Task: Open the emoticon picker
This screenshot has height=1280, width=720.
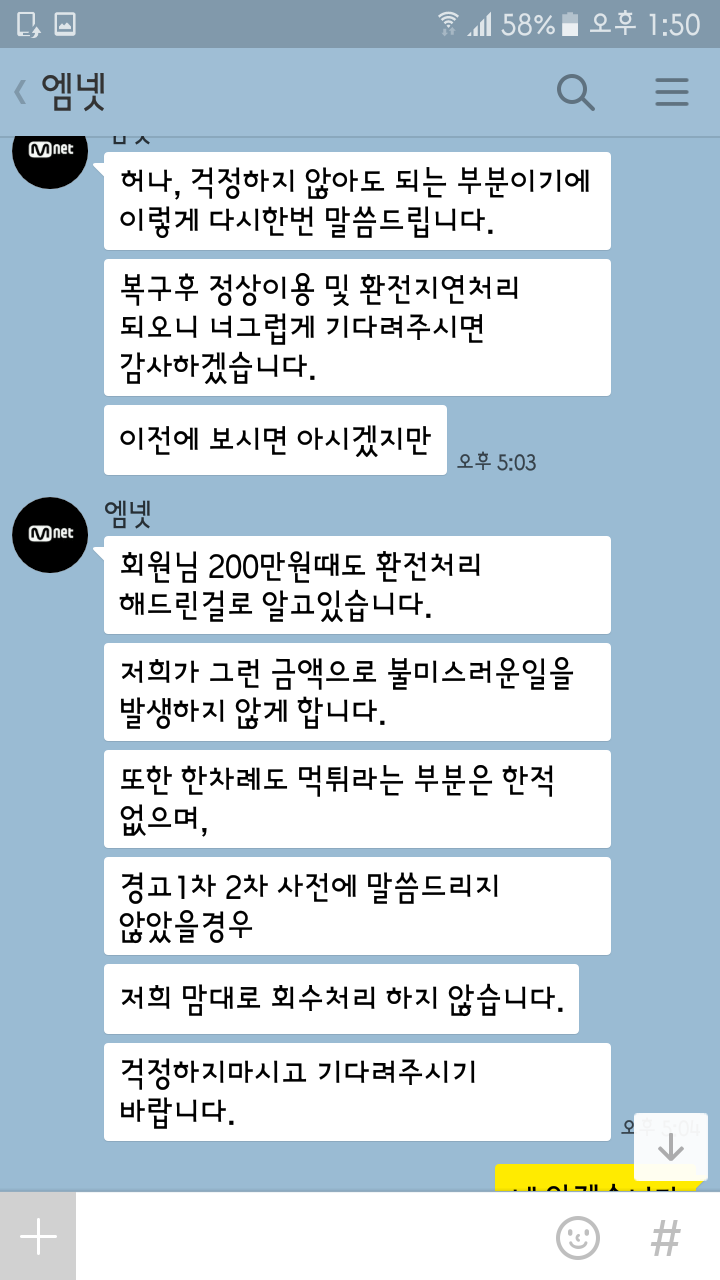Action: 578,1238
